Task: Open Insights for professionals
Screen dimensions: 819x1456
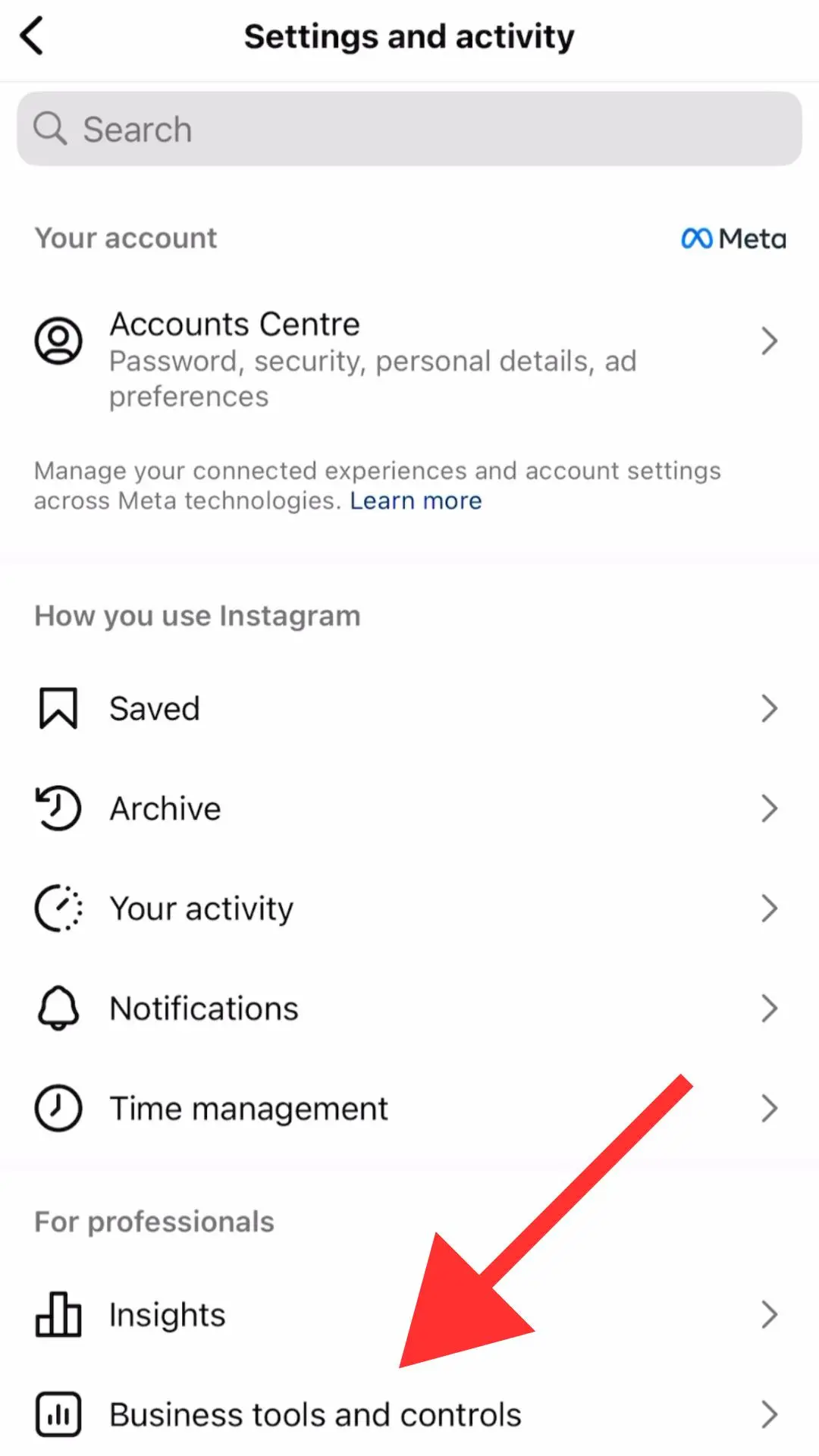Action: [x=409, y=1315]
